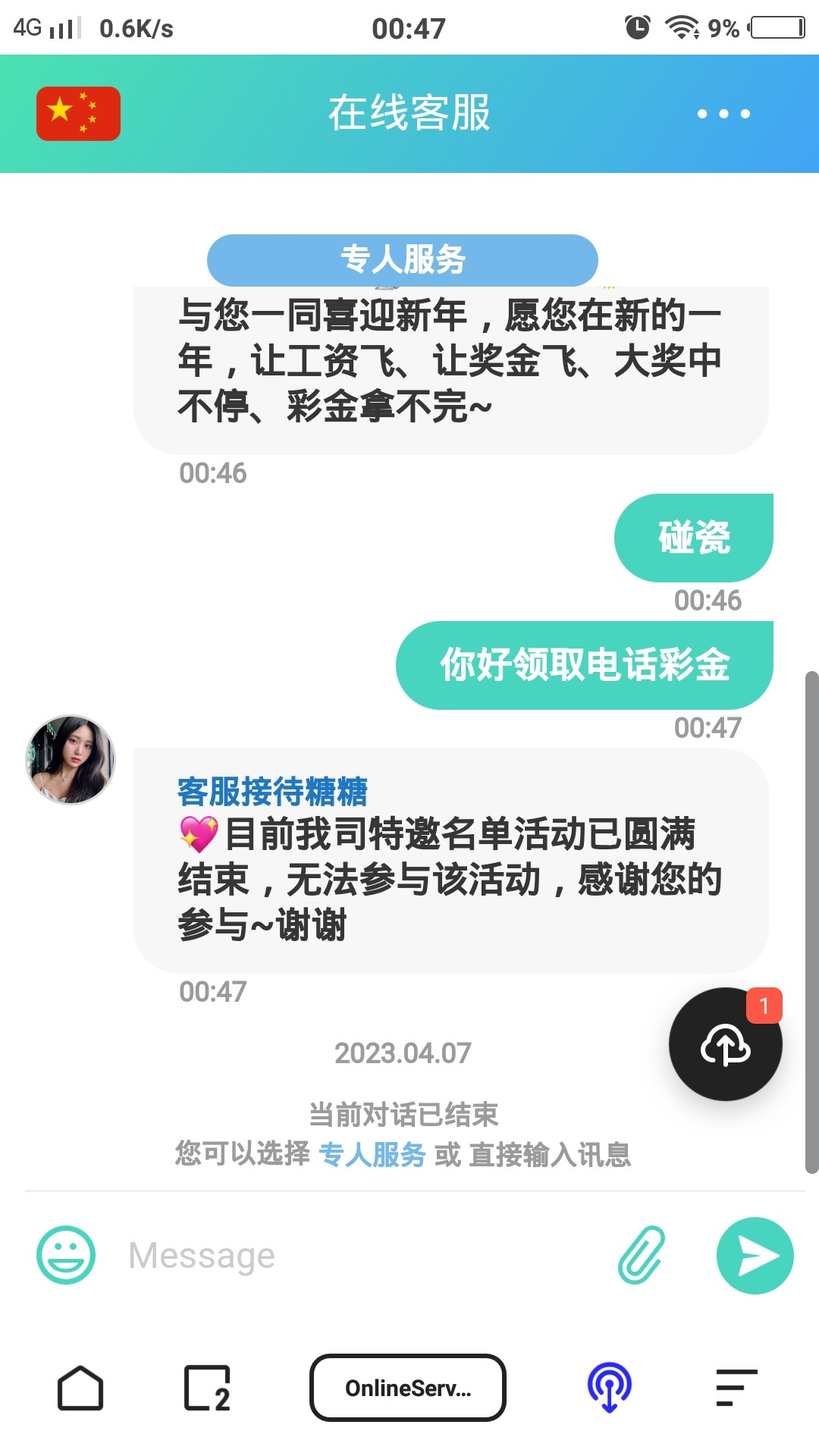The image size is (819, 1456).
Task: Open the browser menu lines icon
Action: [x=736, y=1388]
